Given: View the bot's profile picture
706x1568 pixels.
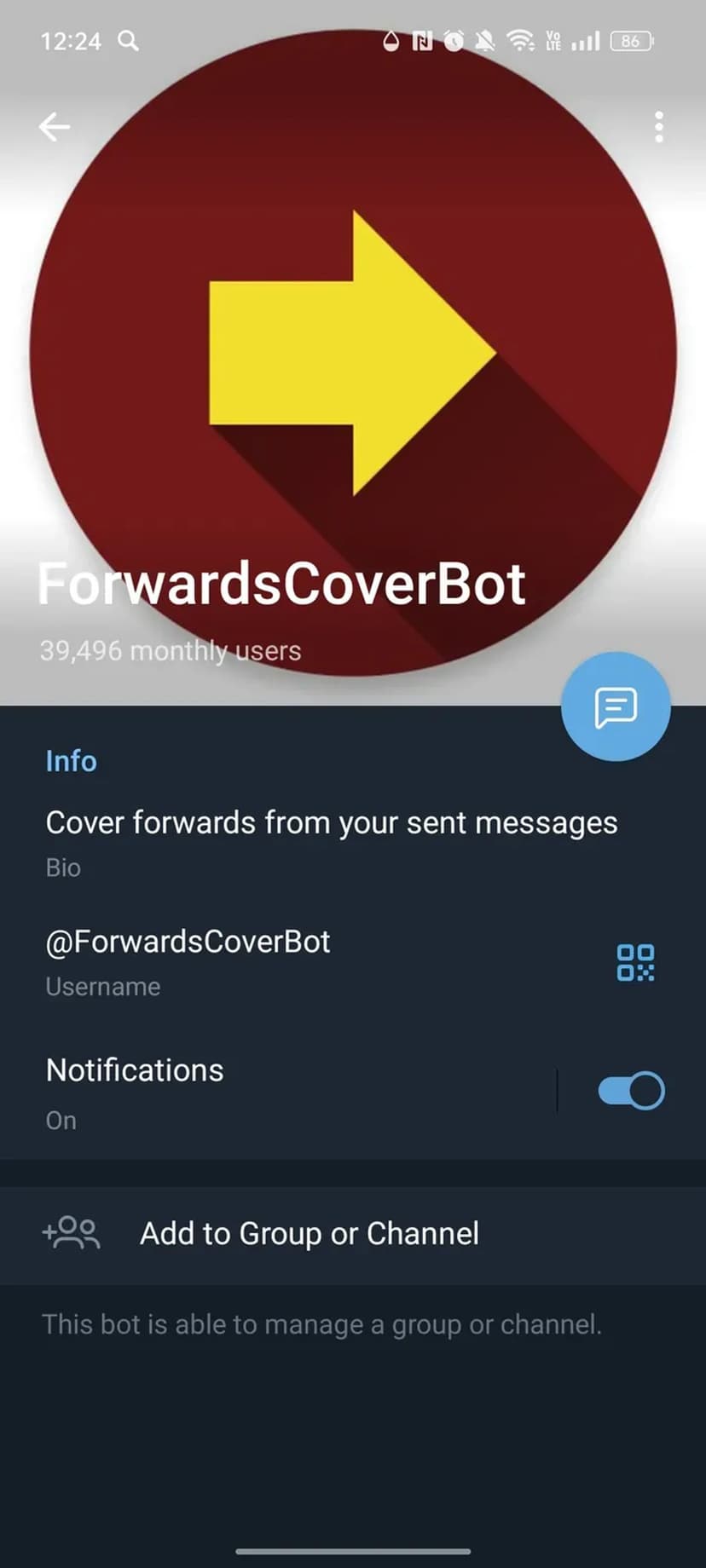Looking at the screenshot, I should click(353, 341).
